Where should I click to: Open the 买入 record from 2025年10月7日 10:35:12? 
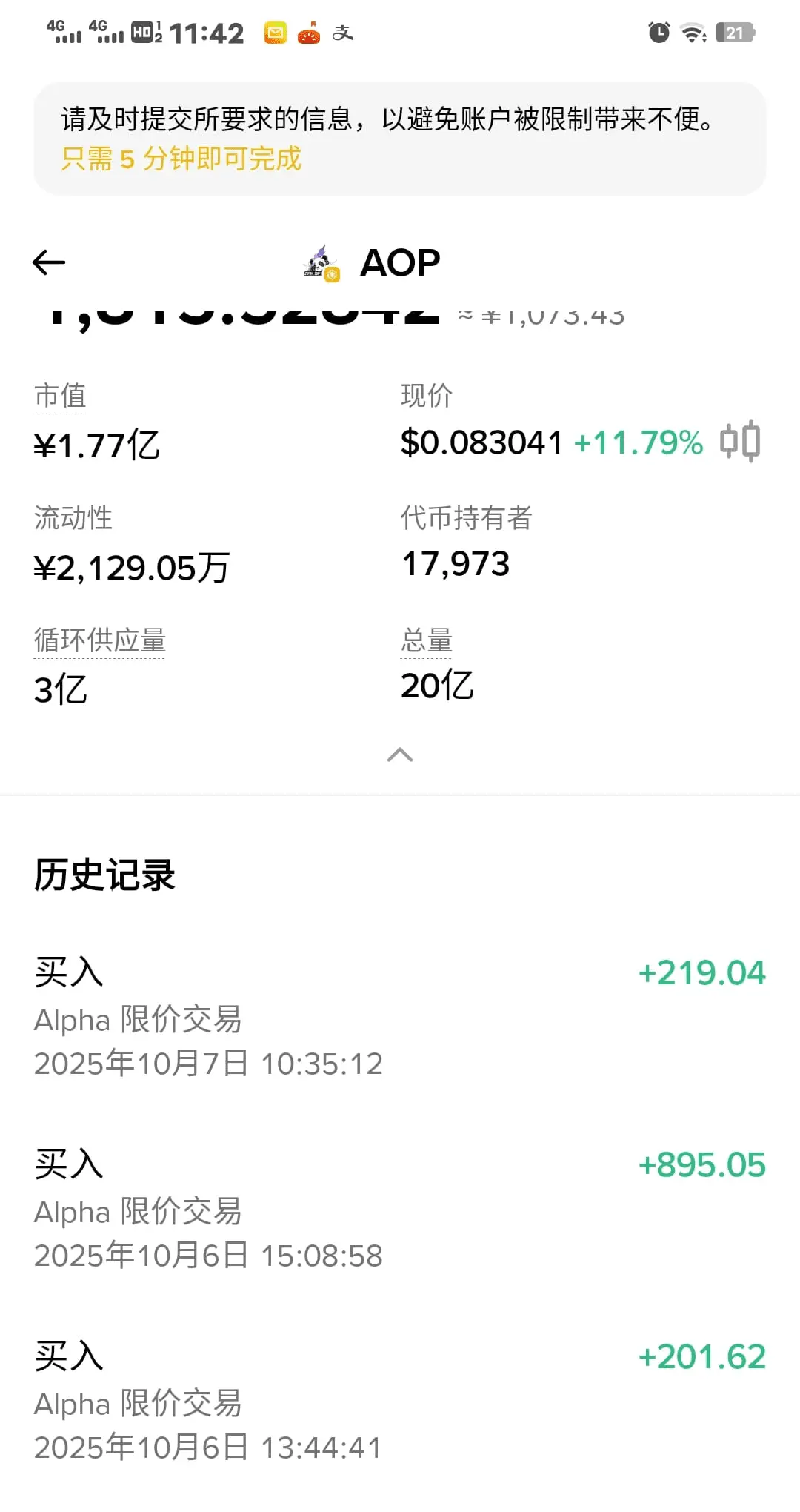click(x=400, y=1017)
